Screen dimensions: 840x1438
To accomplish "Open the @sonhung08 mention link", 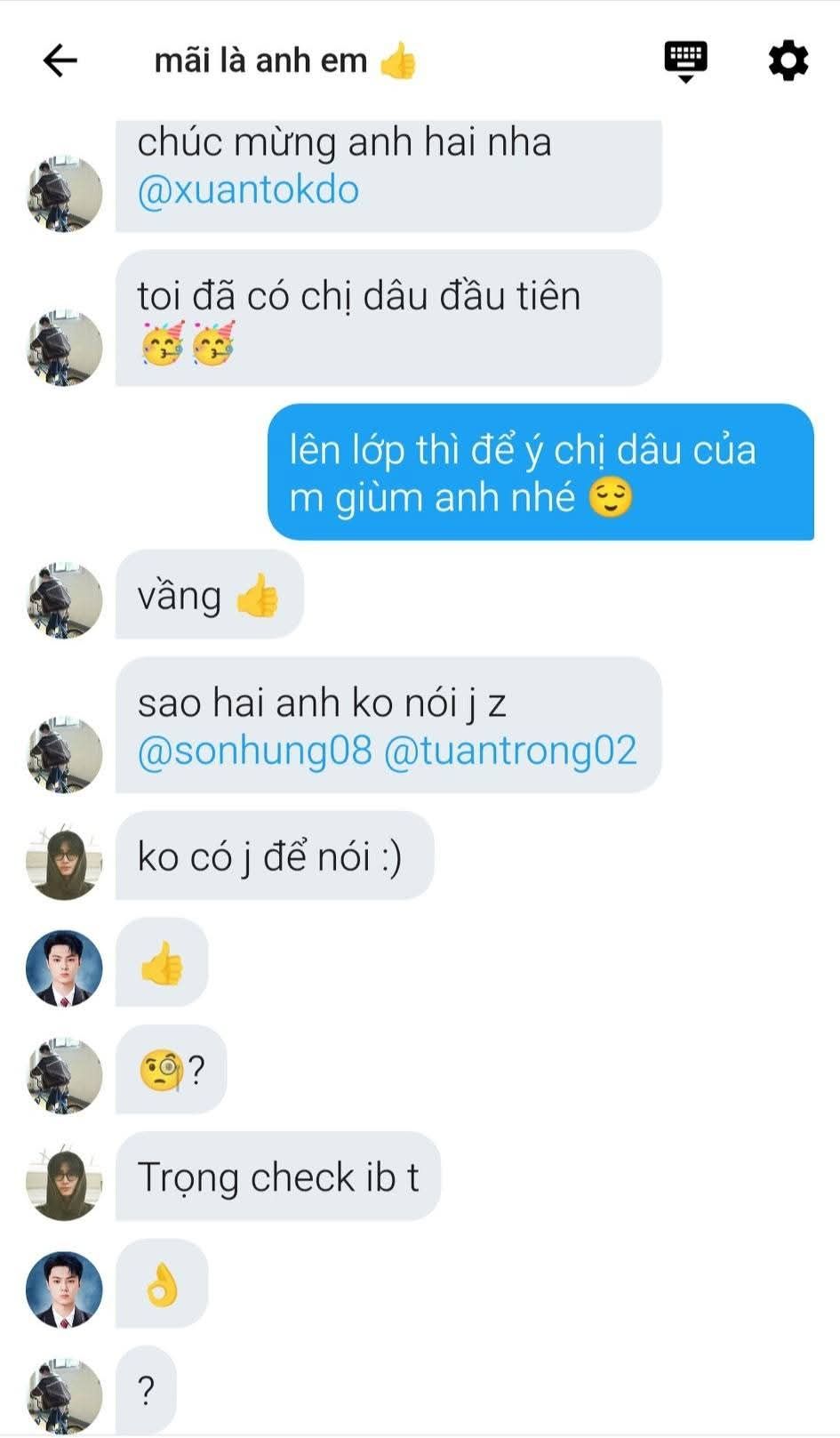I will pos(254,751).
